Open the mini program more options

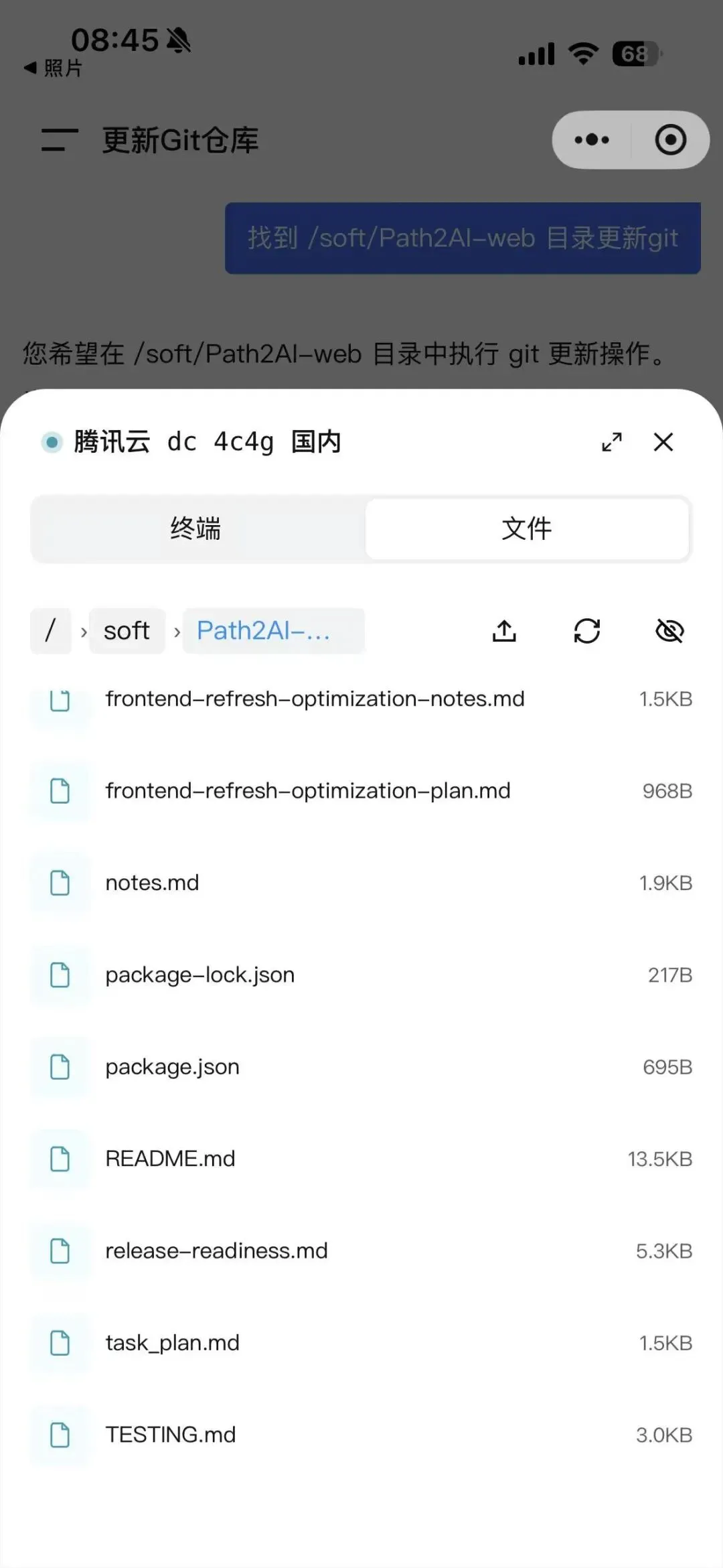(x=592, y=140)
